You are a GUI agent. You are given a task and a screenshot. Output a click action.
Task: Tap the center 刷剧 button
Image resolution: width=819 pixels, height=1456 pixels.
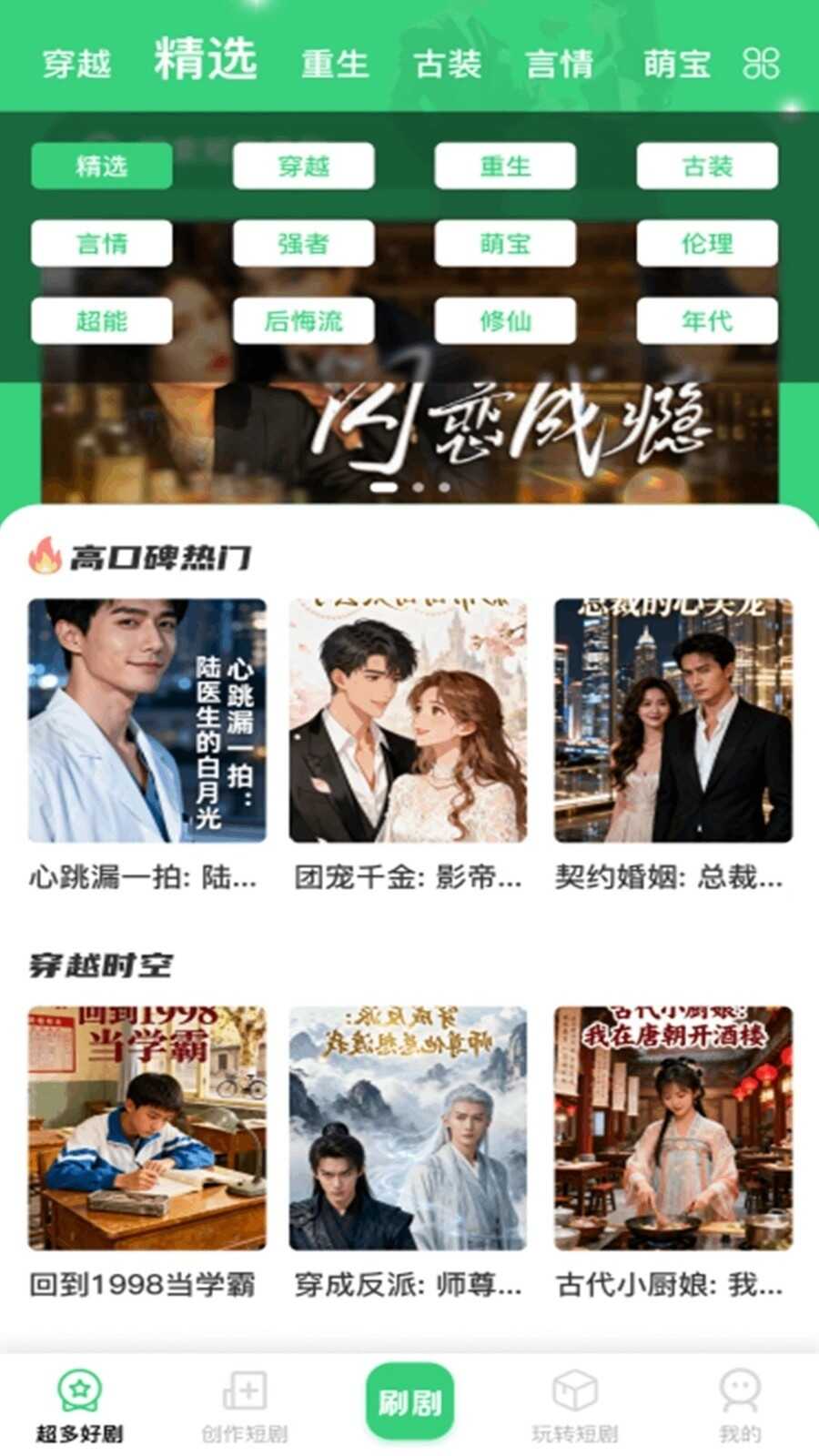click(x=409, y=1402)
